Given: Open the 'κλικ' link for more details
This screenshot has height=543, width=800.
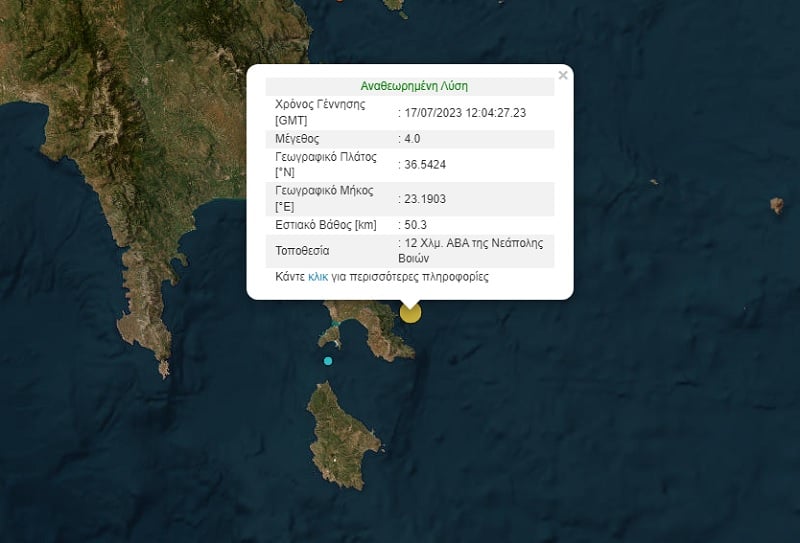Looking at the screenshot, I should click(318, 277).
